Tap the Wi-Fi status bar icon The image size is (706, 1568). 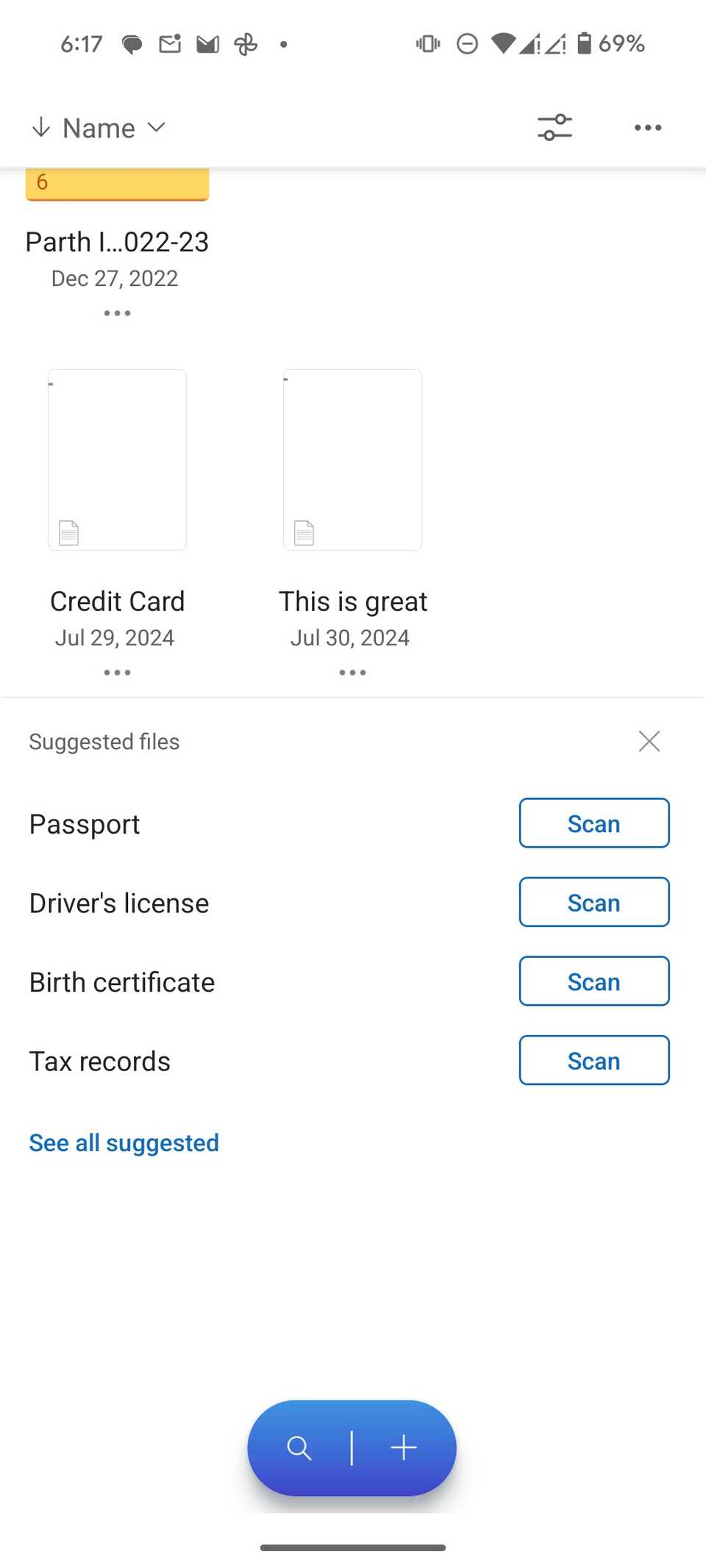pos(504,43)
